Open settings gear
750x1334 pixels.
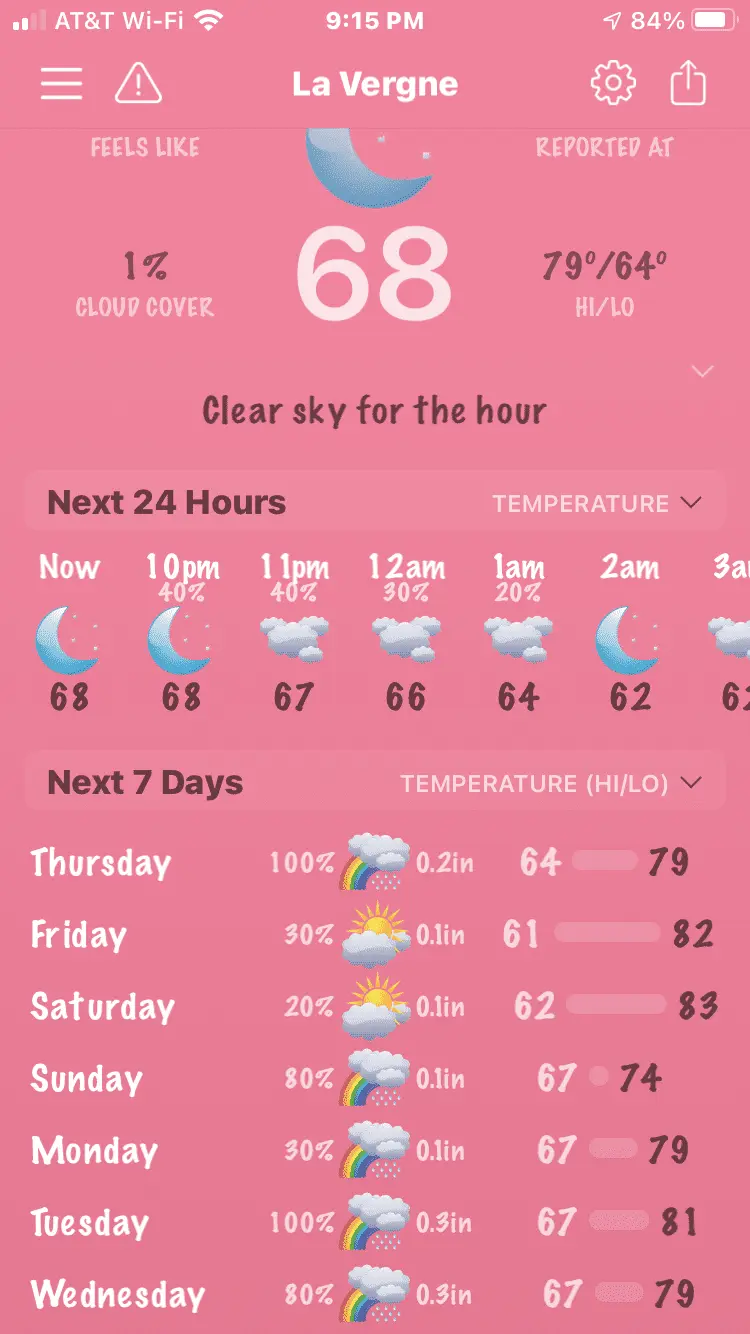pos(613,84)
